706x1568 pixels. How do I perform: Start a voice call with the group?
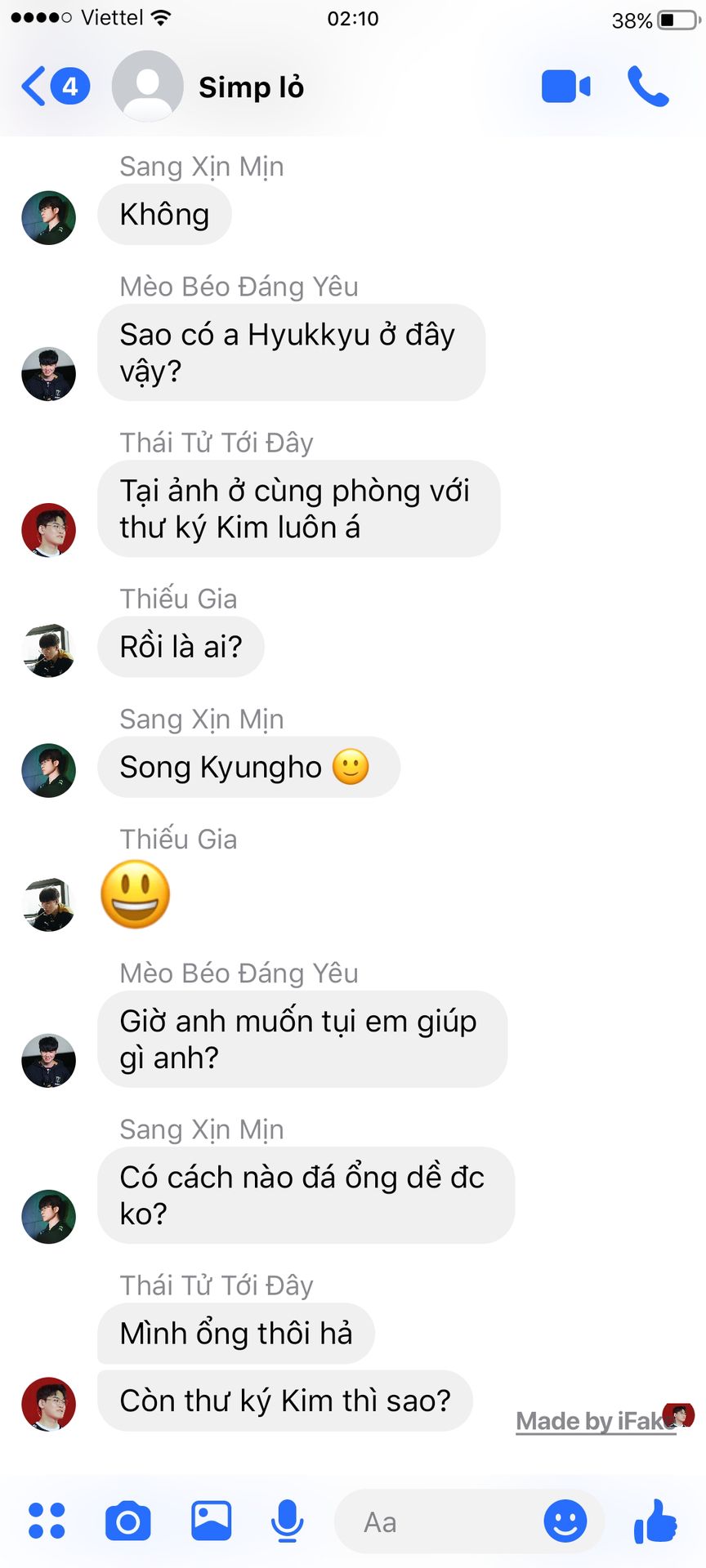pos(648,87)
